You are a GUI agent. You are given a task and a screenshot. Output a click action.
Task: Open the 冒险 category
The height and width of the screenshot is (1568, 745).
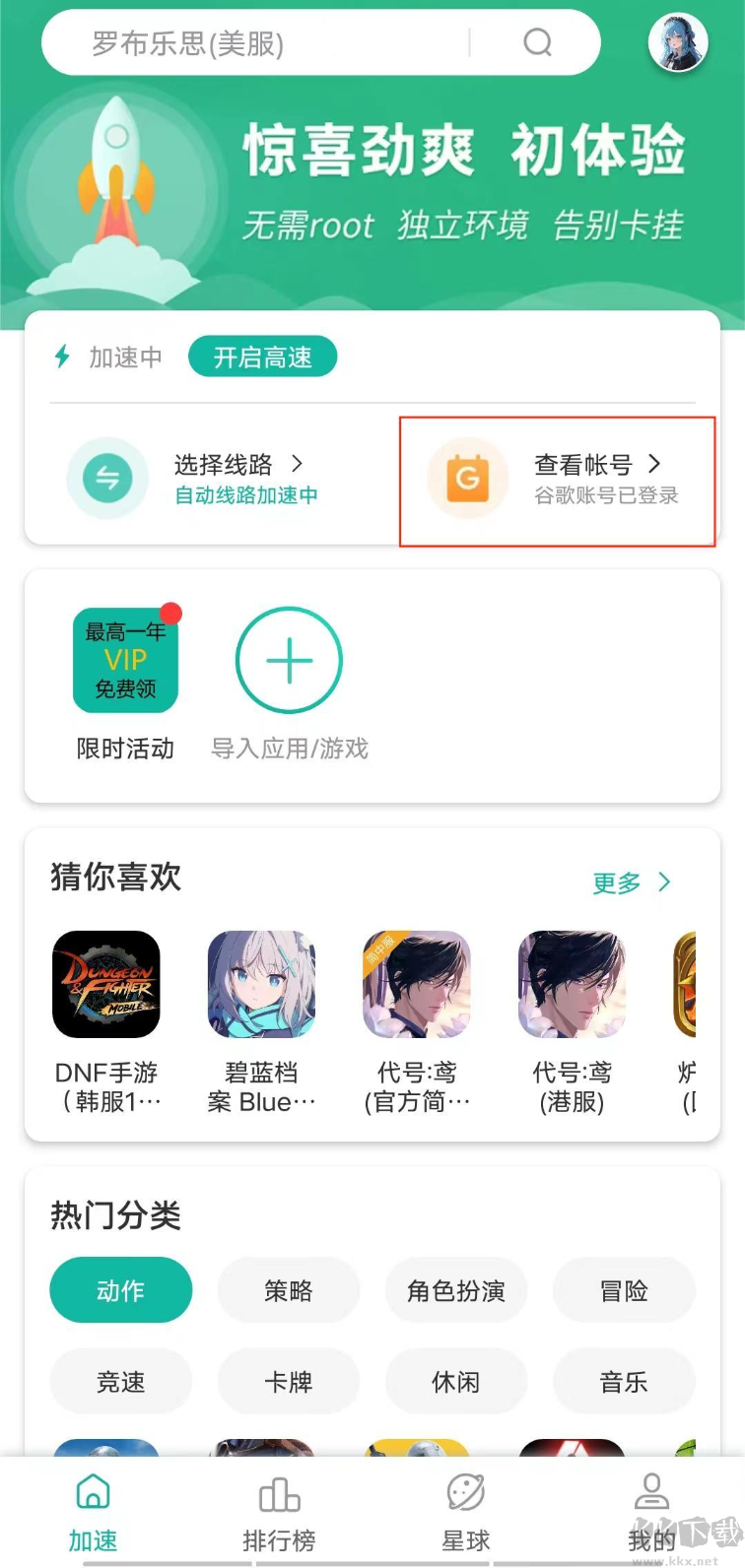(x=624, y=1289)
